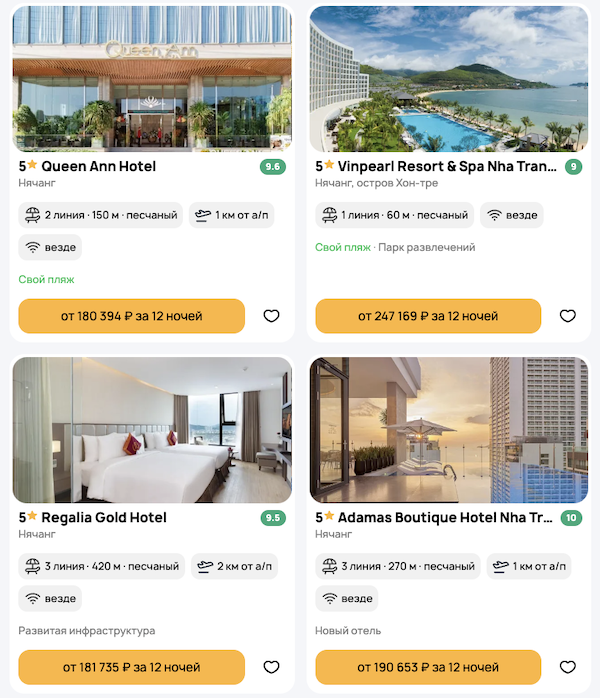Add Queen Ann Hotel to favorites
The image size is (600, 698).
coord(271,316)
